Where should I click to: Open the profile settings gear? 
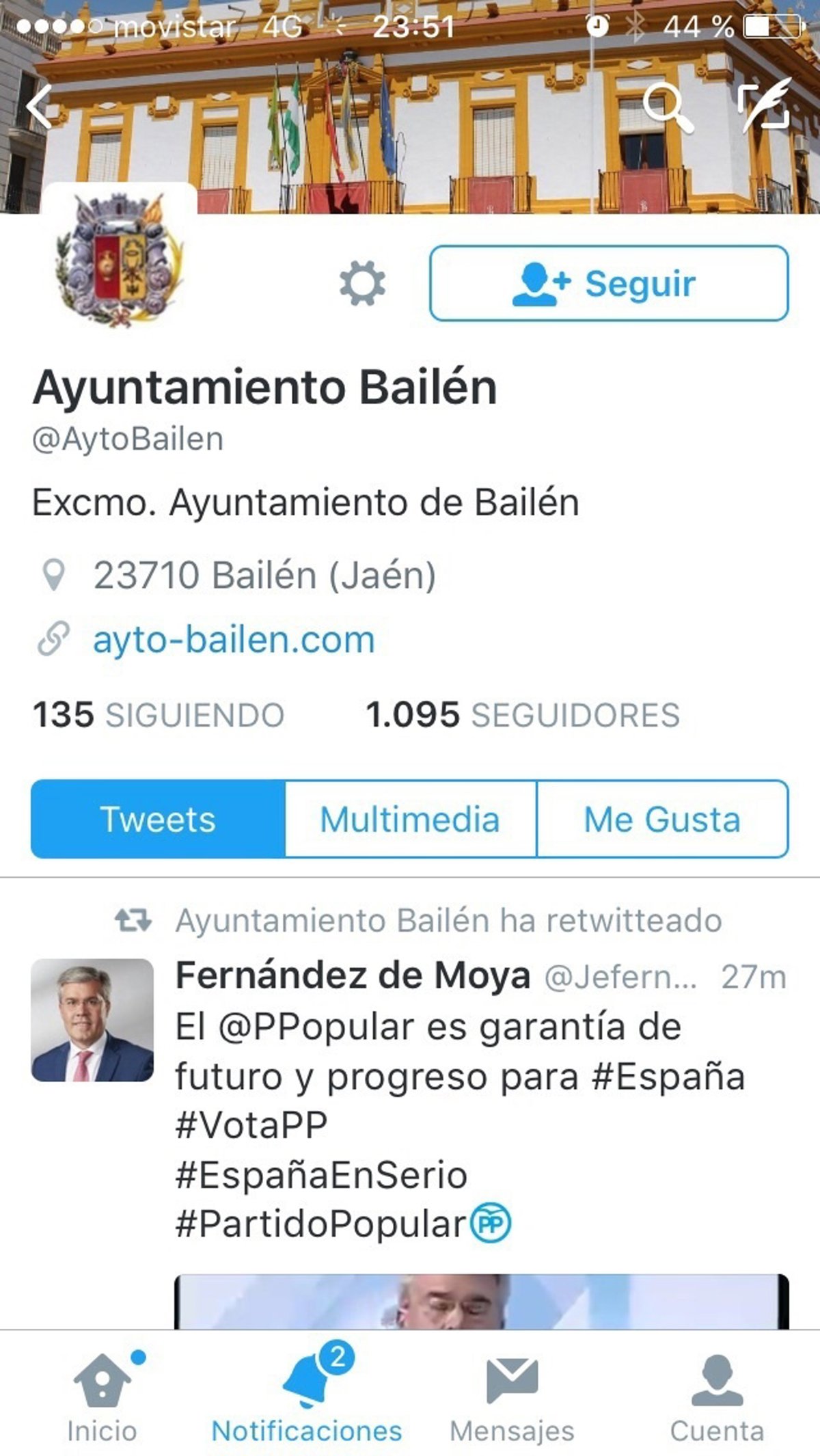click(362, 283)
